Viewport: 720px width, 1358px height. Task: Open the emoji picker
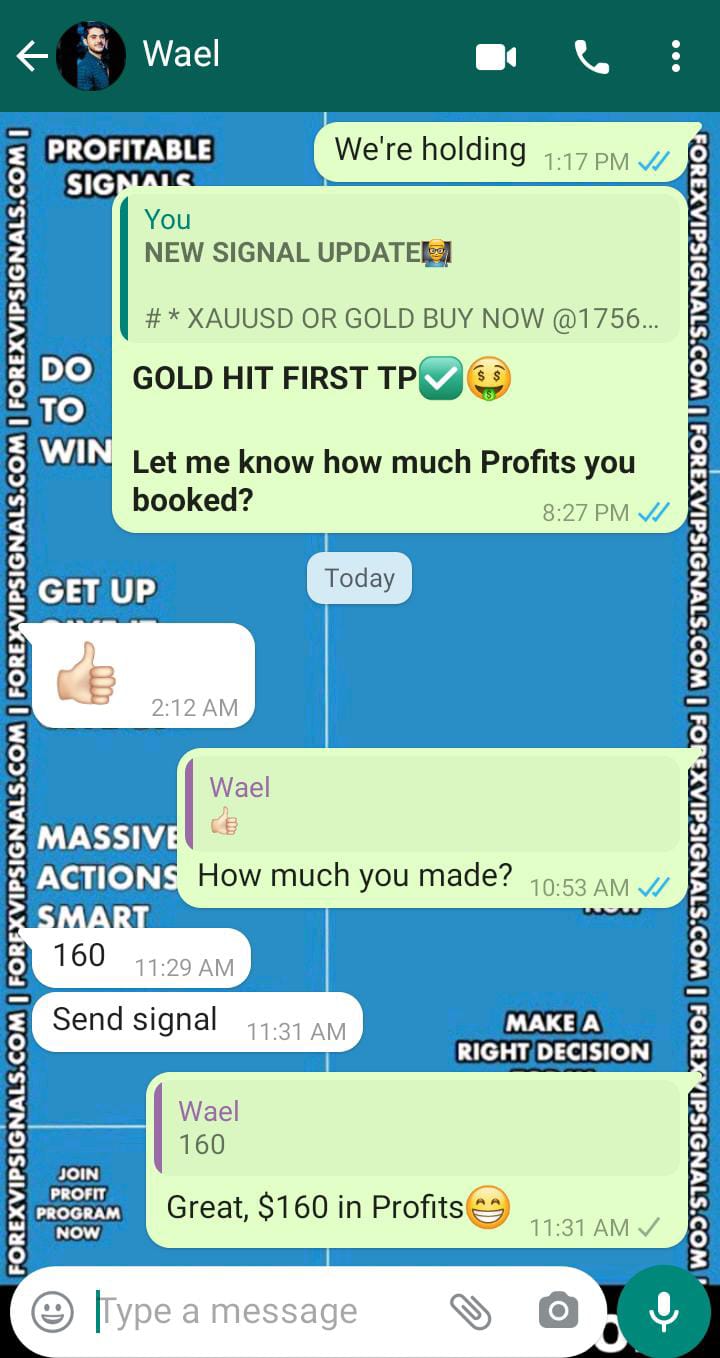pyautogui.click(x=52, y=1311)
